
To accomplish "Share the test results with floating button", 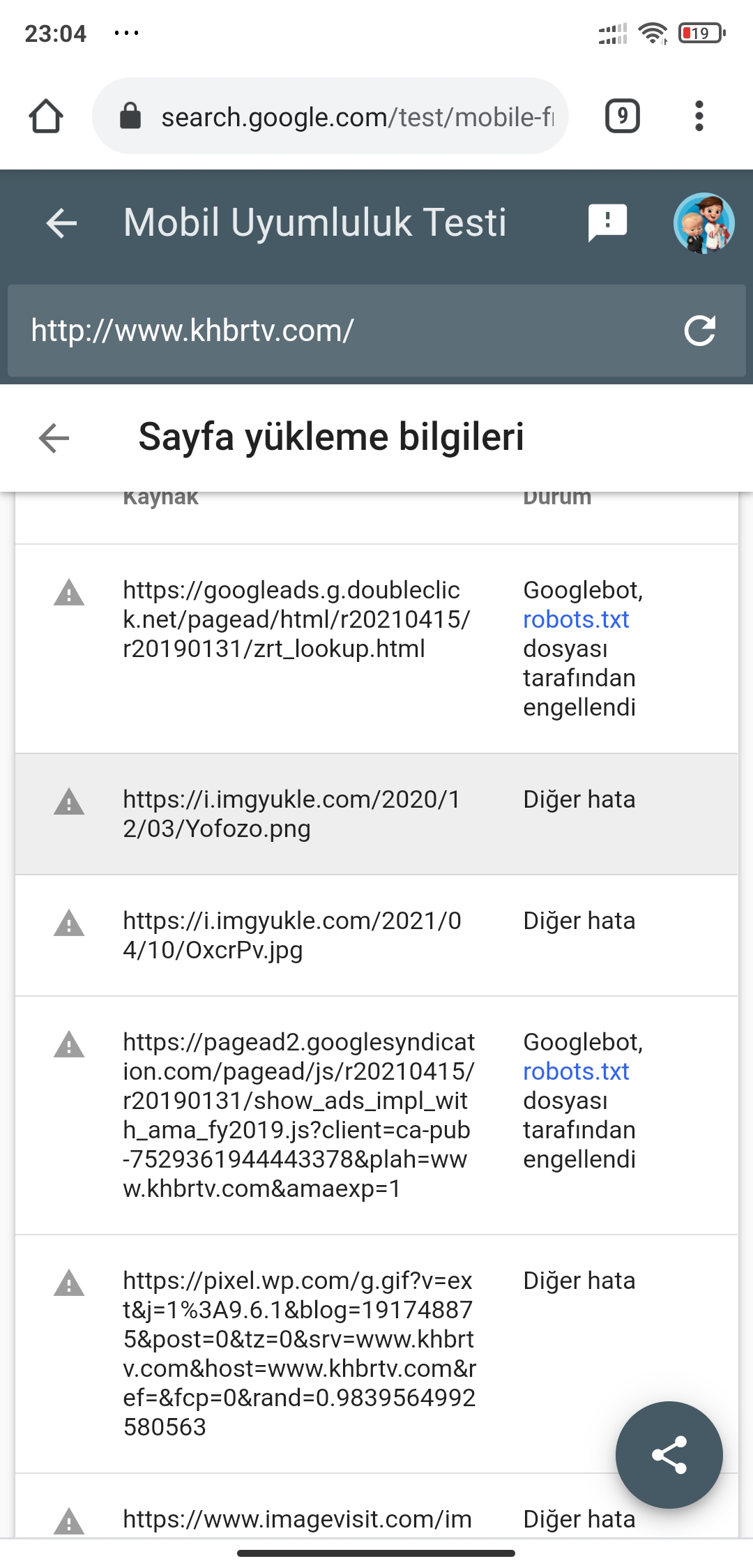I will (669, 1455).
